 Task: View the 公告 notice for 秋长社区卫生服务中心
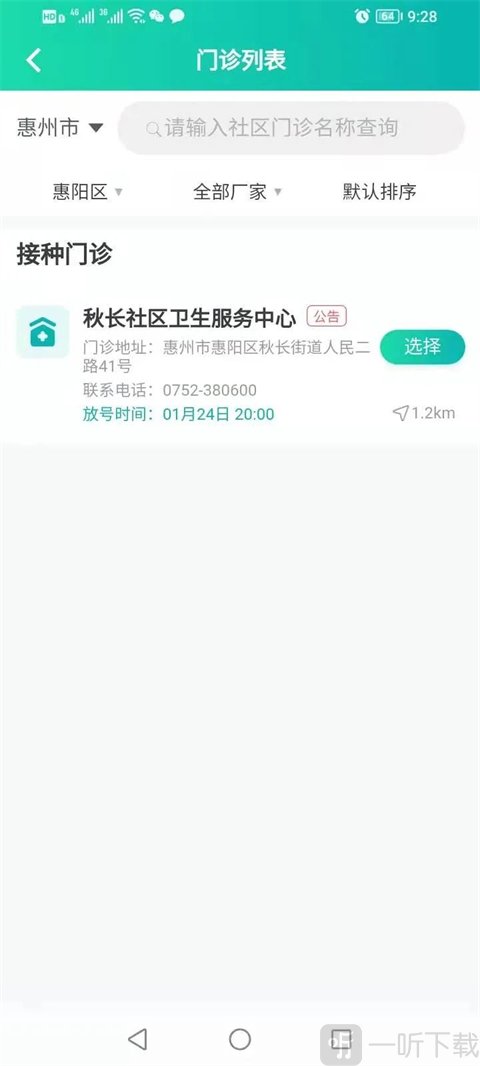coord(327,316)
